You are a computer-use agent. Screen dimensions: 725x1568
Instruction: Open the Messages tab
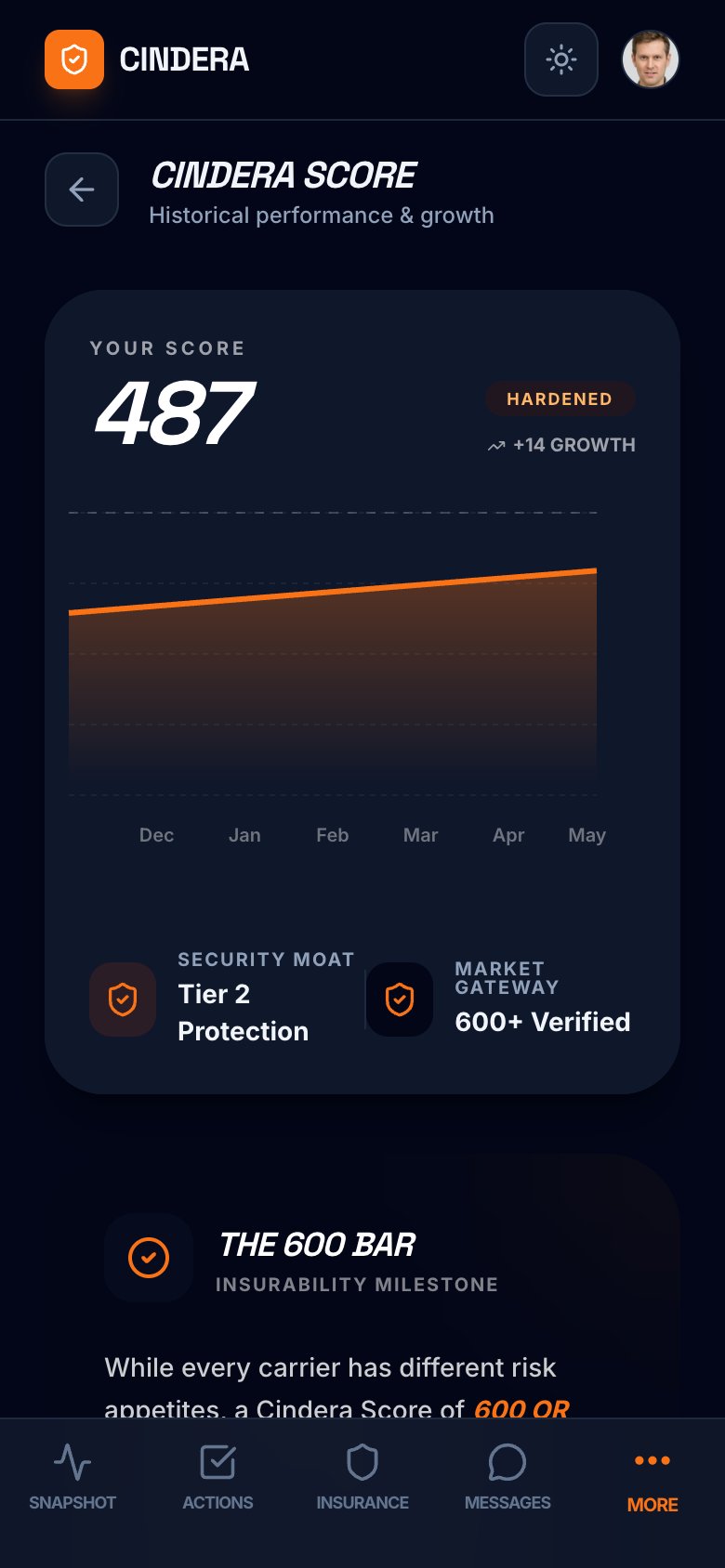click(x=507, y=1477)
